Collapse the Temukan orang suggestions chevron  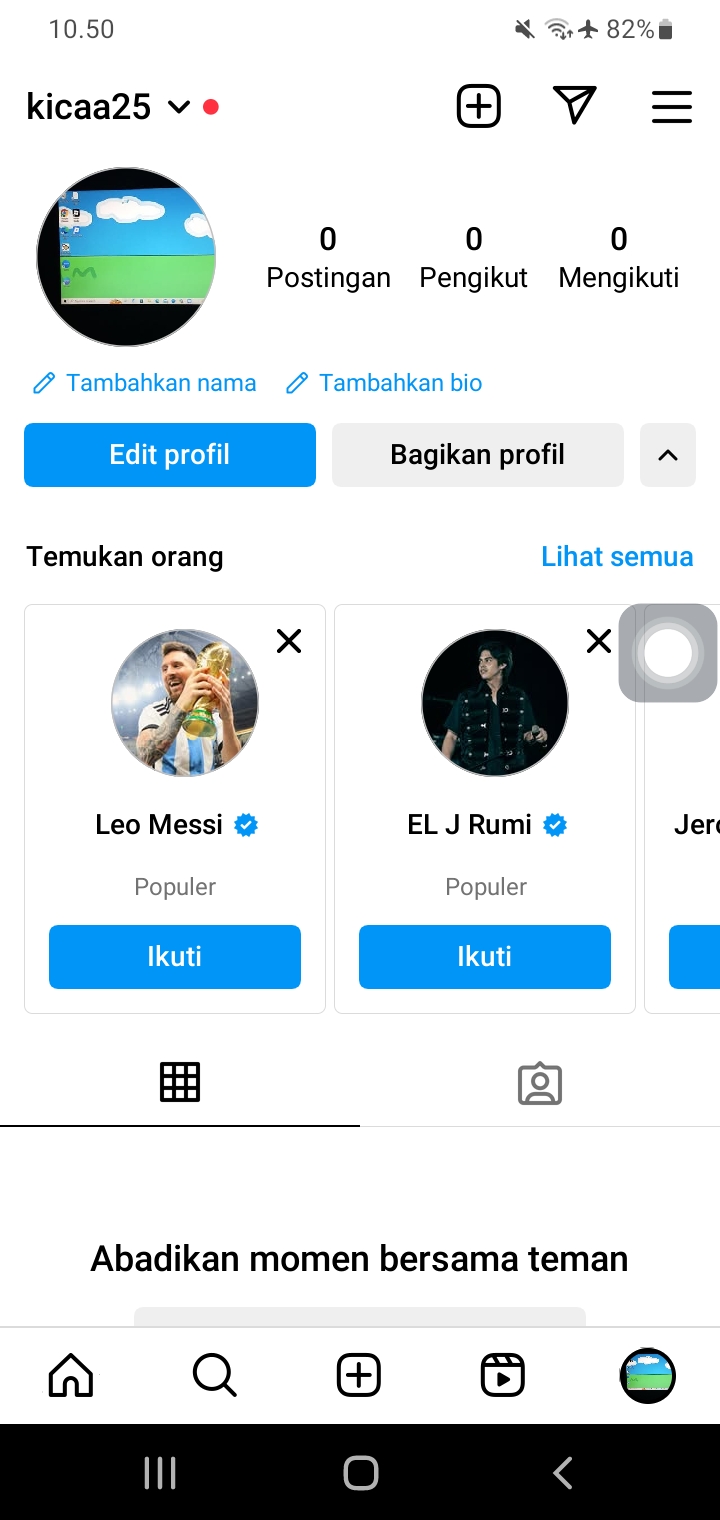coord(667,455)
